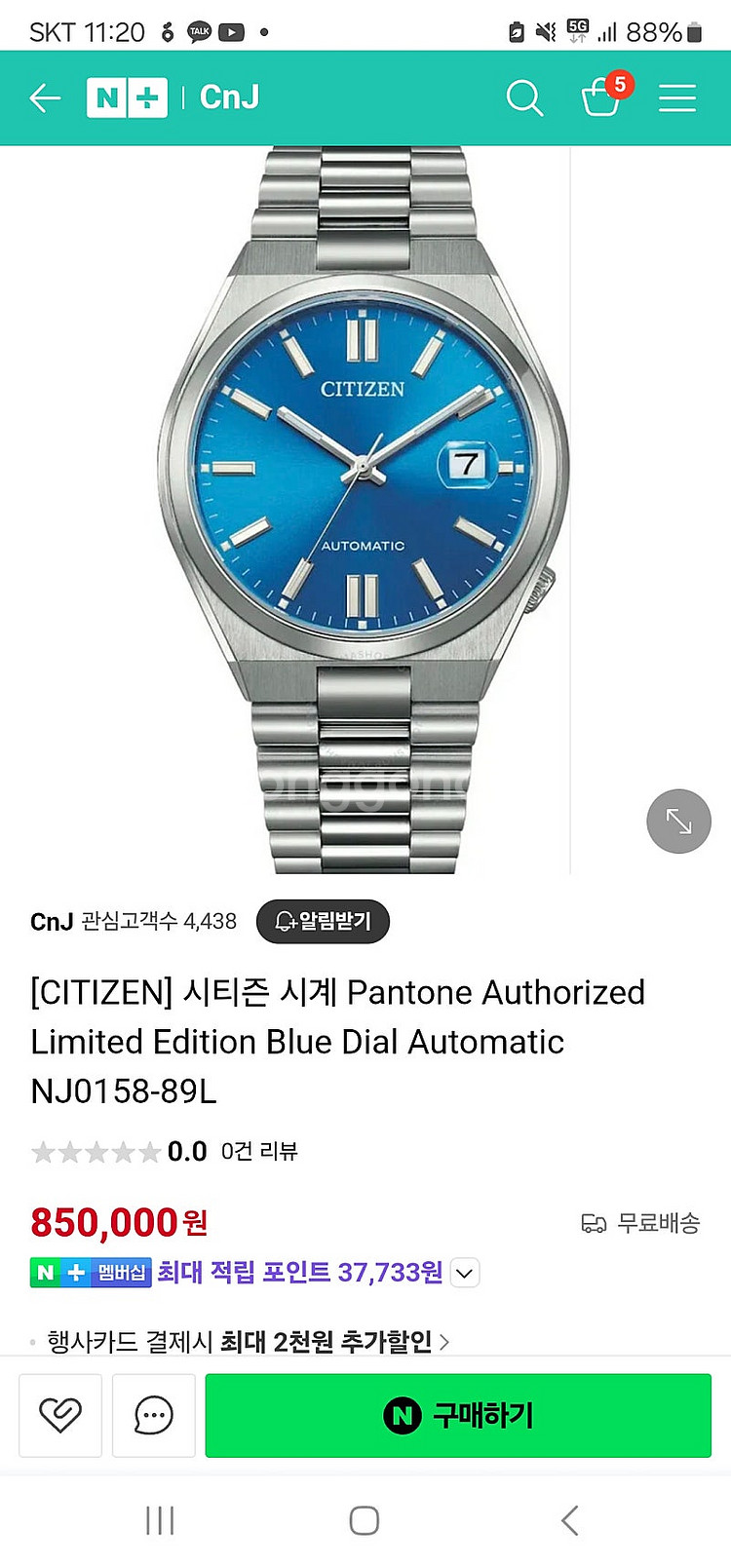Add this watch to wishlist
Screen dimensions: 731x1568
60,1415
